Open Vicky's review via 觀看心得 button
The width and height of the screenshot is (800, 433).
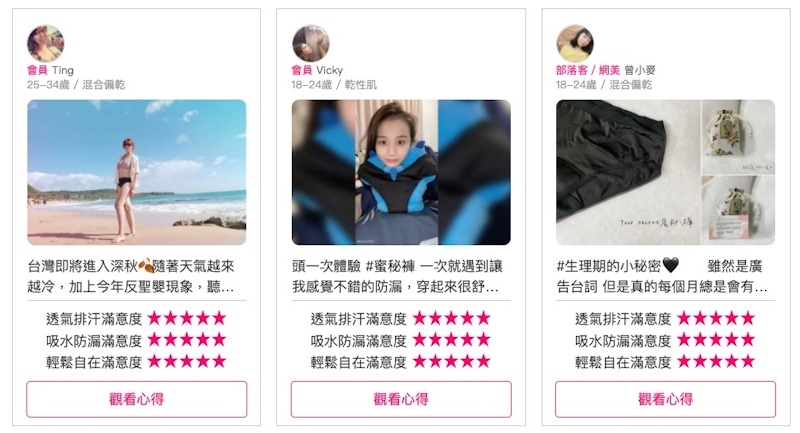click(x=401, y=399)
